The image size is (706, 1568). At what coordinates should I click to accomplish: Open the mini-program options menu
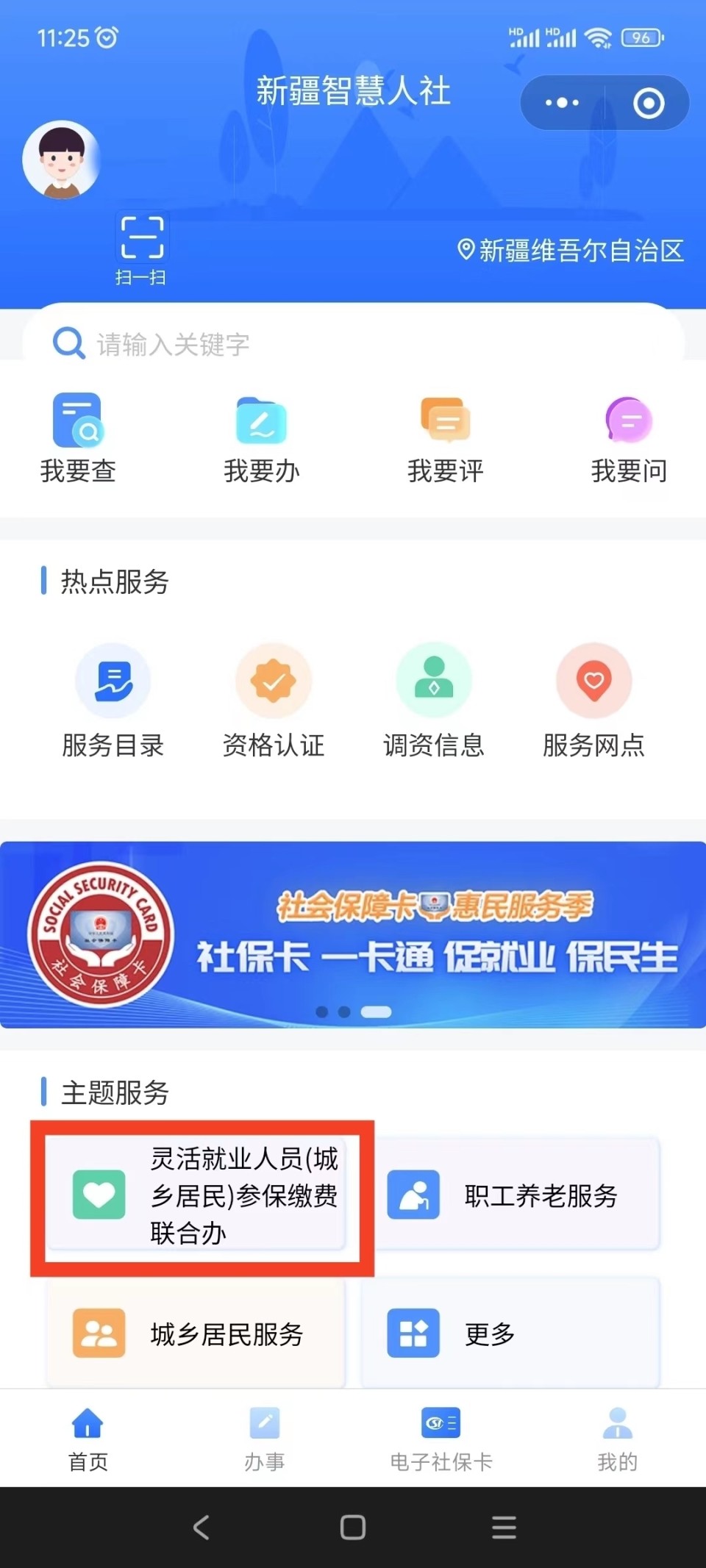tap(561, 103)
